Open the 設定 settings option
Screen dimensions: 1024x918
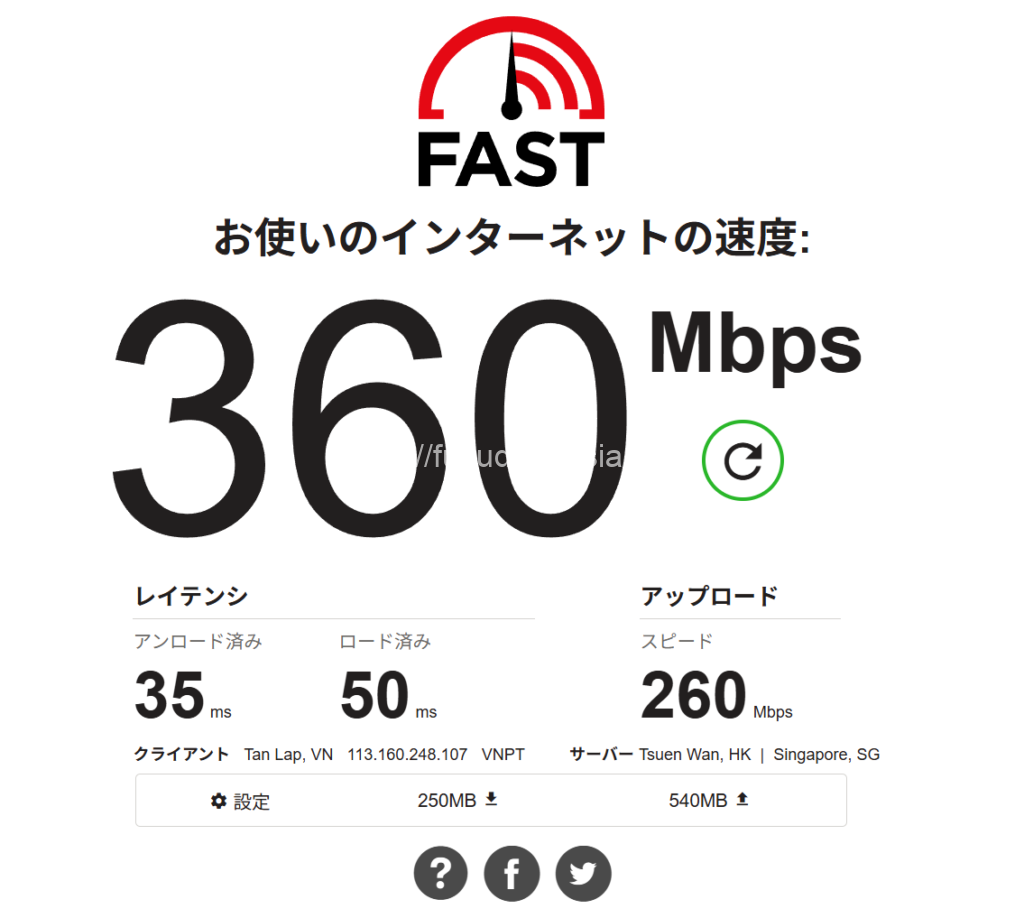(x=240, y=801)
